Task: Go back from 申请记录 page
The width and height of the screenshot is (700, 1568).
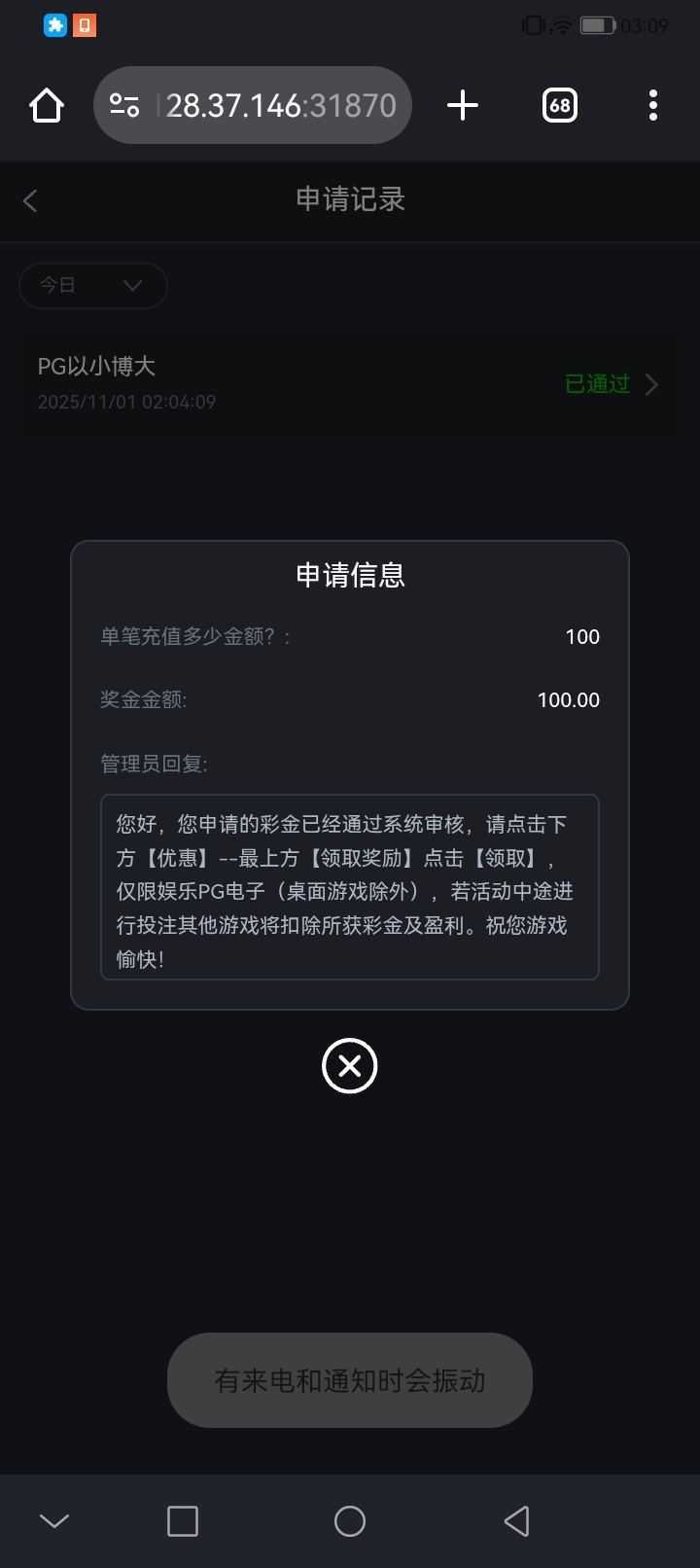Action: coord(30,200)
